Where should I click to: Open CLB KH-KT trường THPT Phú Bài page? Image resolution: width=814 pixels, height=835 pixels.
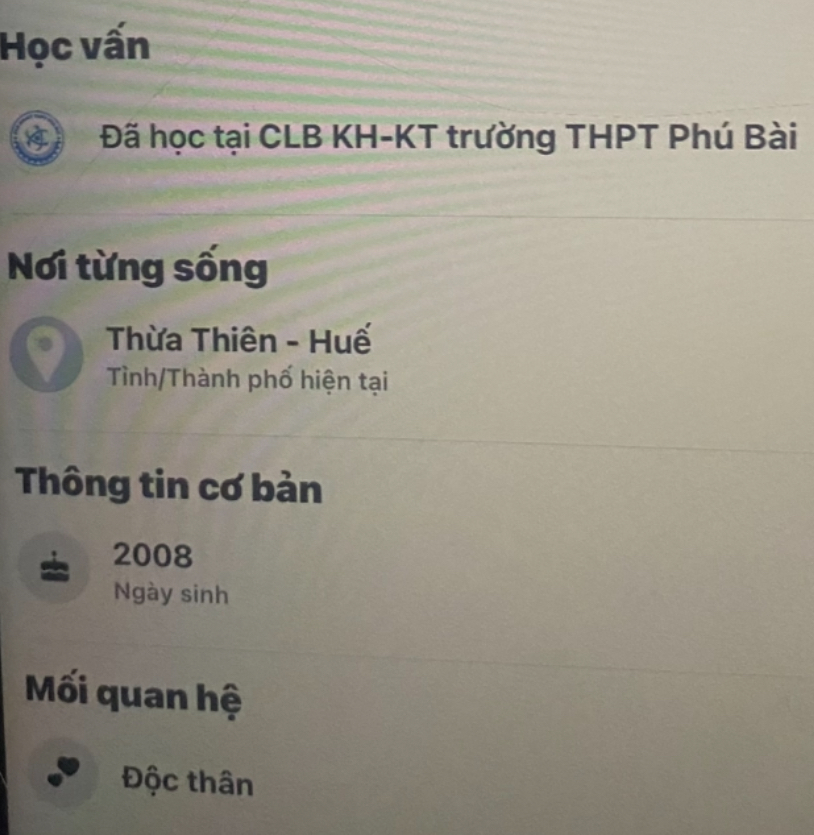coord(528,137)
